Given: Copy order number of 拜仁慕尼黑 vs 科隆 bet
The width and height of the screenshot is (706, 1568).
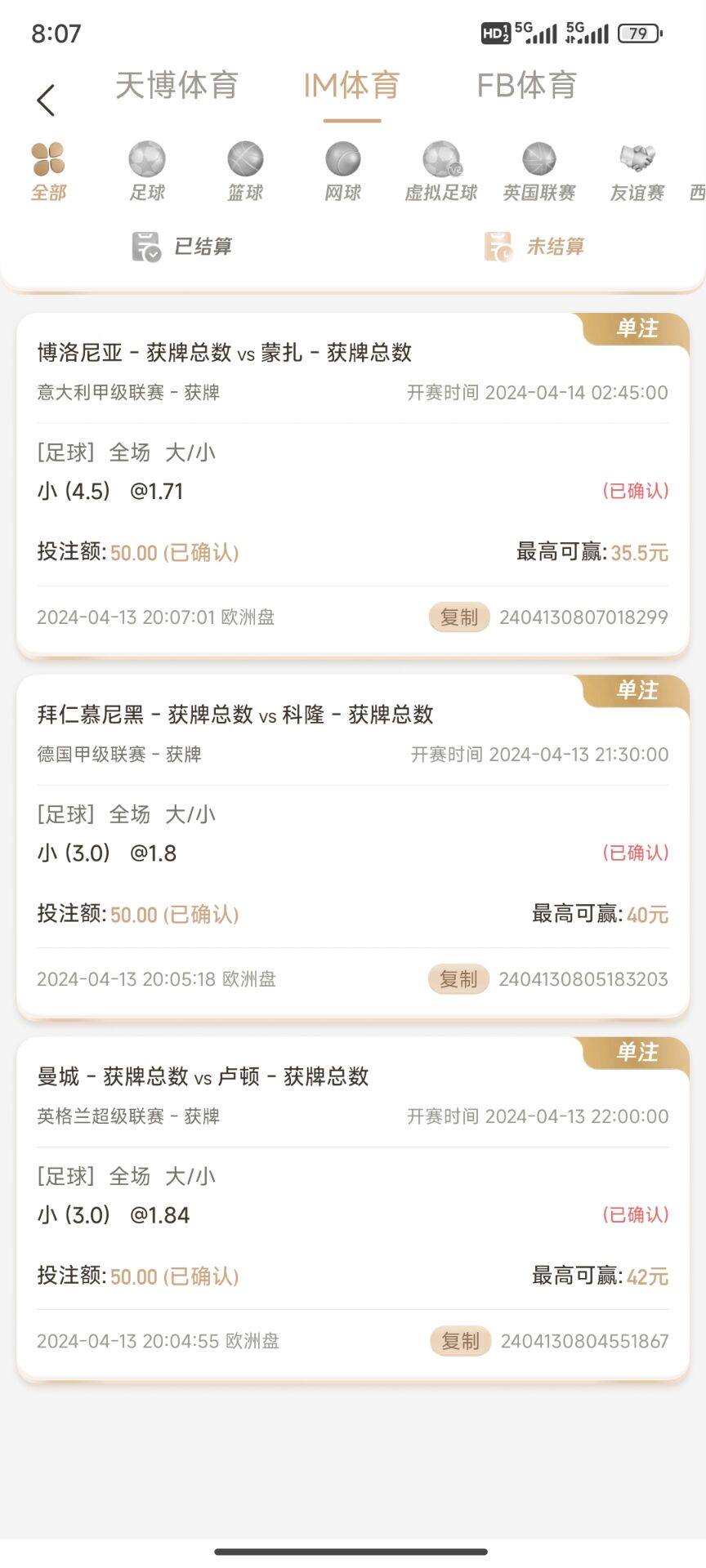Looking at the screenshot, I should (x=458, y=979).
